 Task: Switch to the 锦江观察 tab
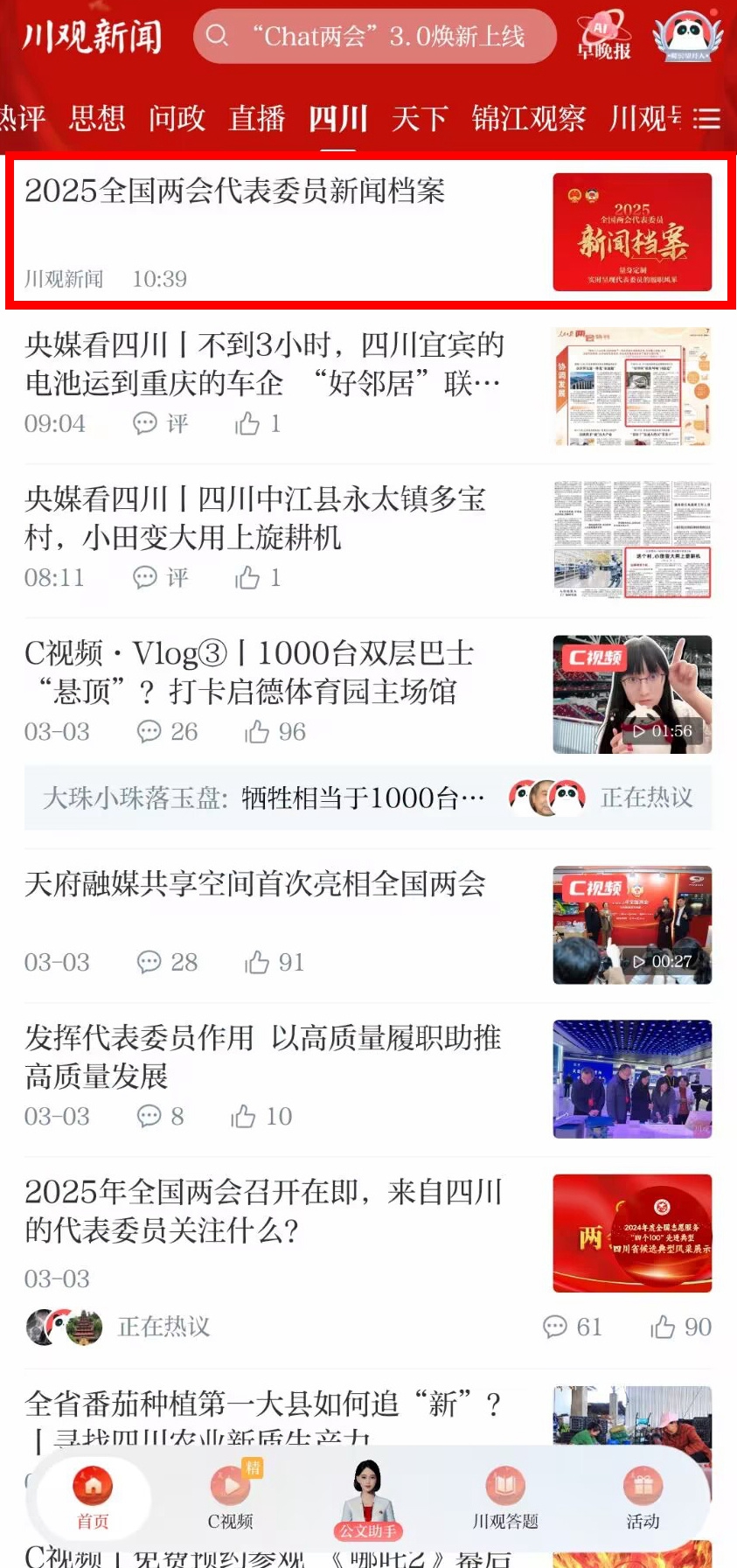tap(528, 118)
